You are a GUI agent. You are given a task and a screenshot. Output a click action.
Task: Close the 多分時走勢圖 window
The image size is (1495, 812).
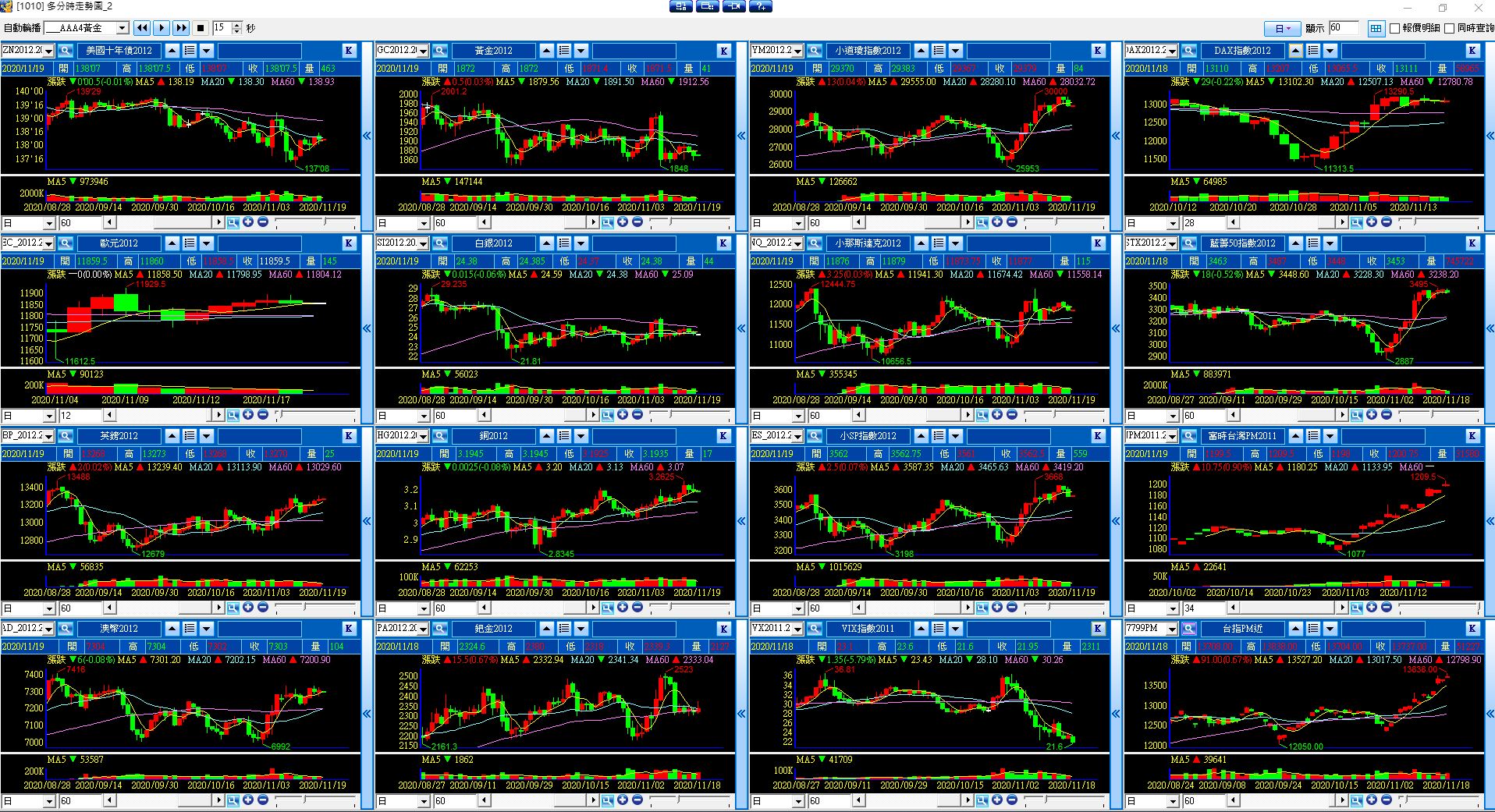pyautogui.click(x=1478, y=7)
